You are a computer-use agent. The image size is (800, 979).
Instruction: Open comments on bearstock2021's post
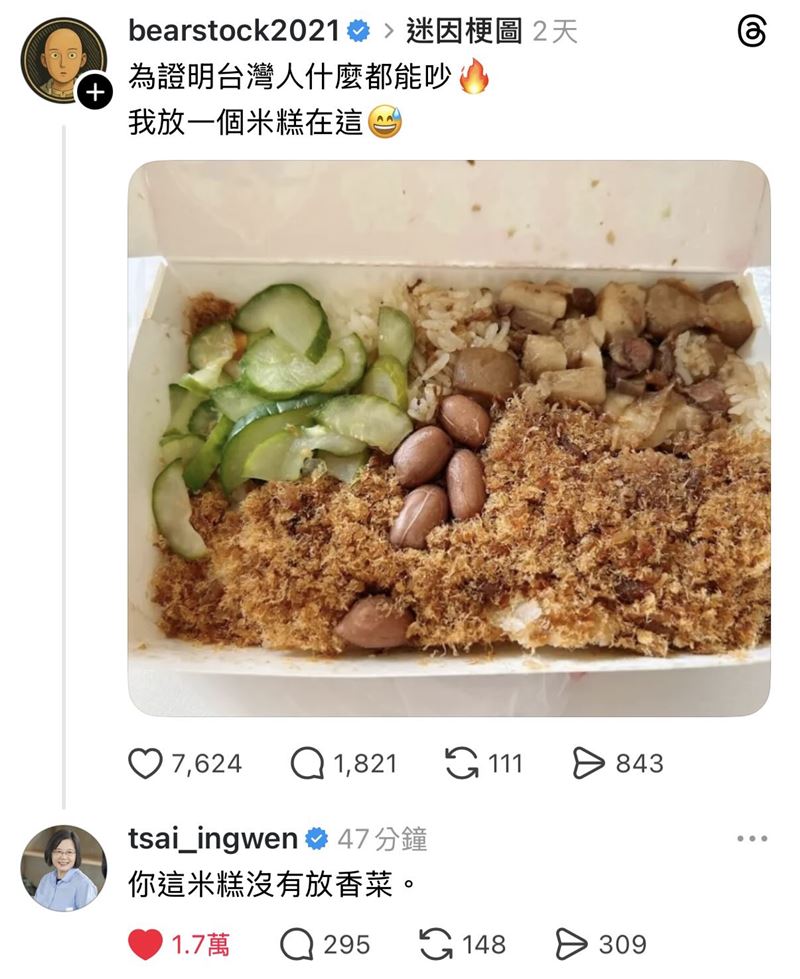pos(308,764)
